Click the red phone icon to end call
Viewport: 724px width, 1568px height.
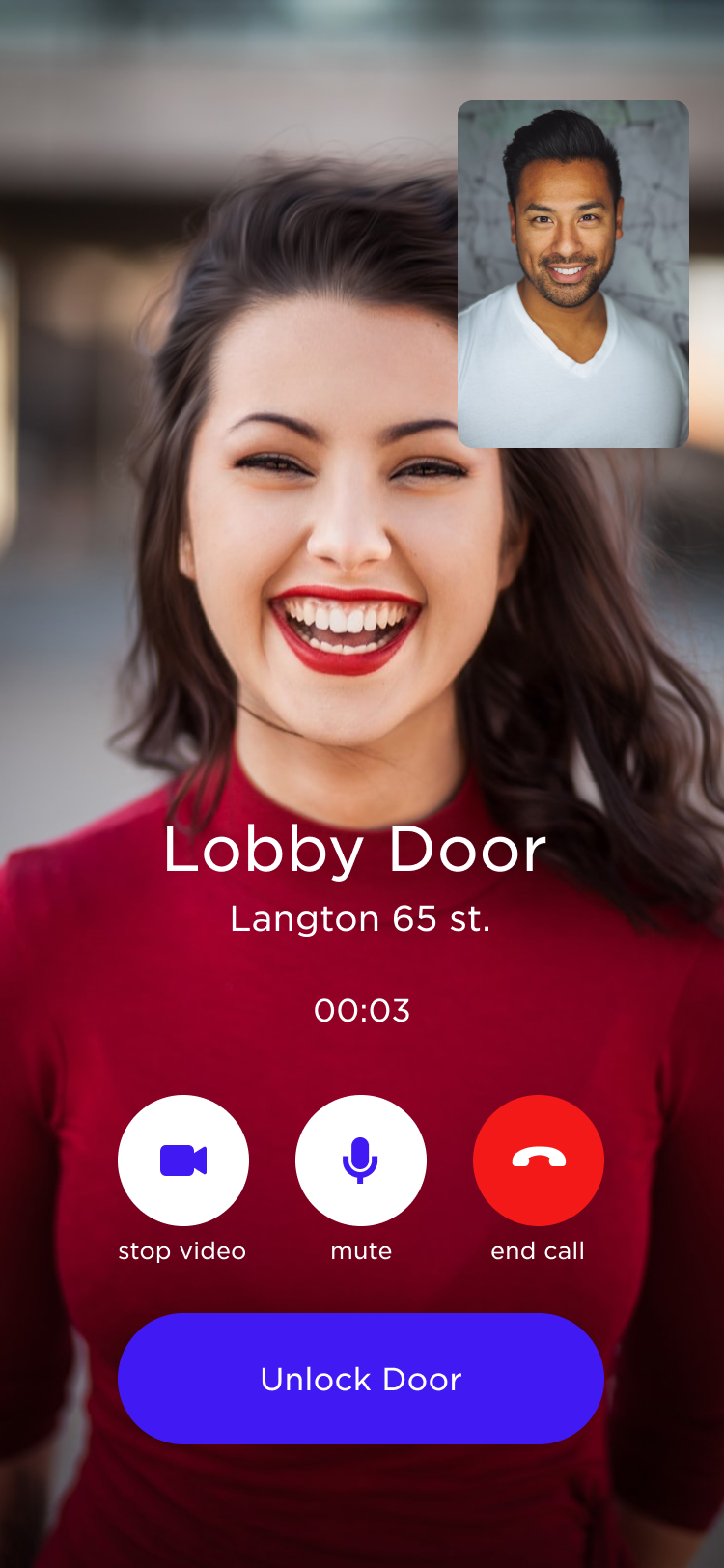click(538, 1160)
